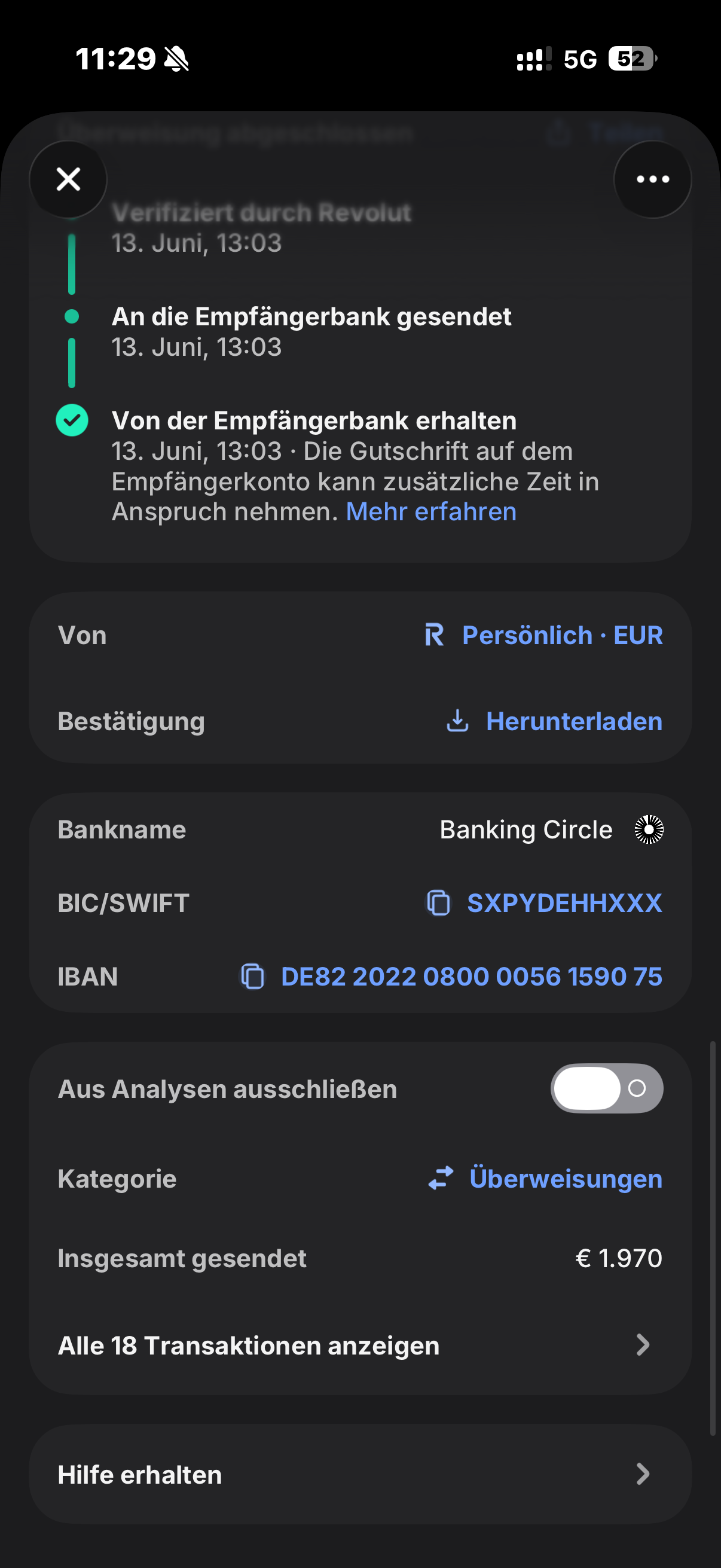The height and width of the screenshot is (1568, 721).
Task: Copy the BIC/SWIFT code SXPYDEHHXXX
Action: [543, 903]
